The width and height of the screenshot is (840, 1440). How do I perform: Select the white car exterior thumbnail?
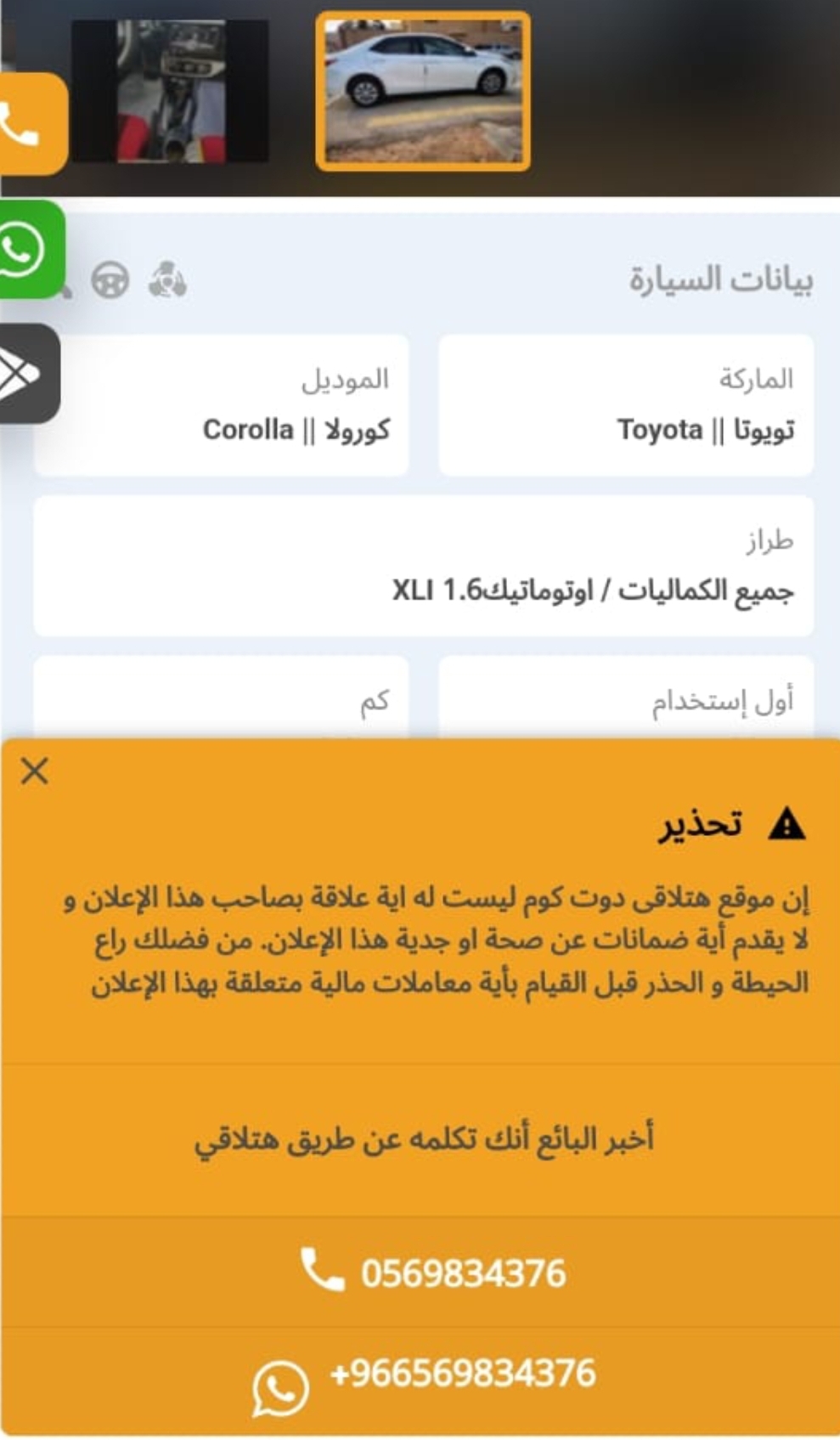click(423, 91)
